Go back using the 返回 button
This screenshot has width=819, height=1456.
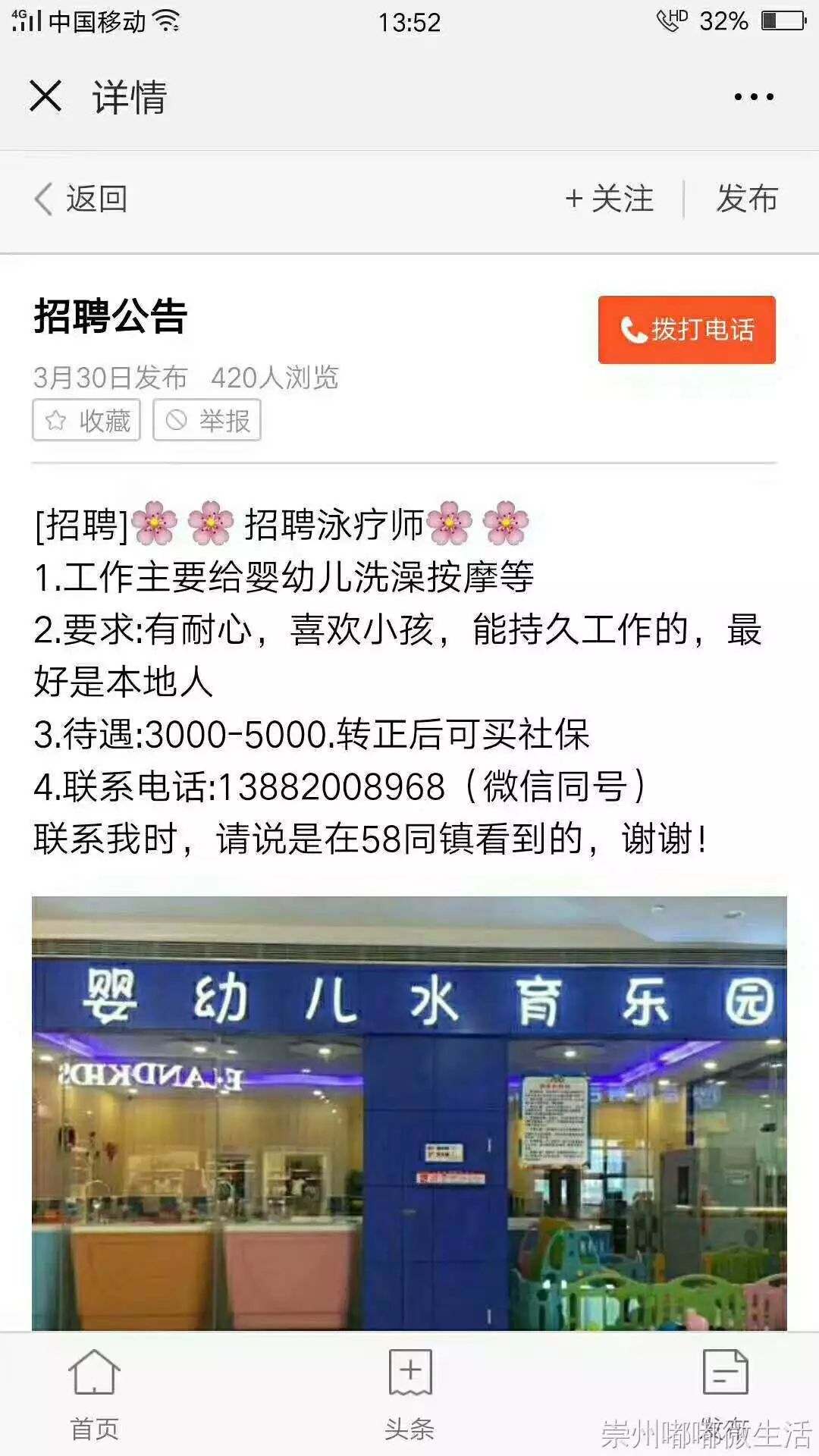coord(80,199)
